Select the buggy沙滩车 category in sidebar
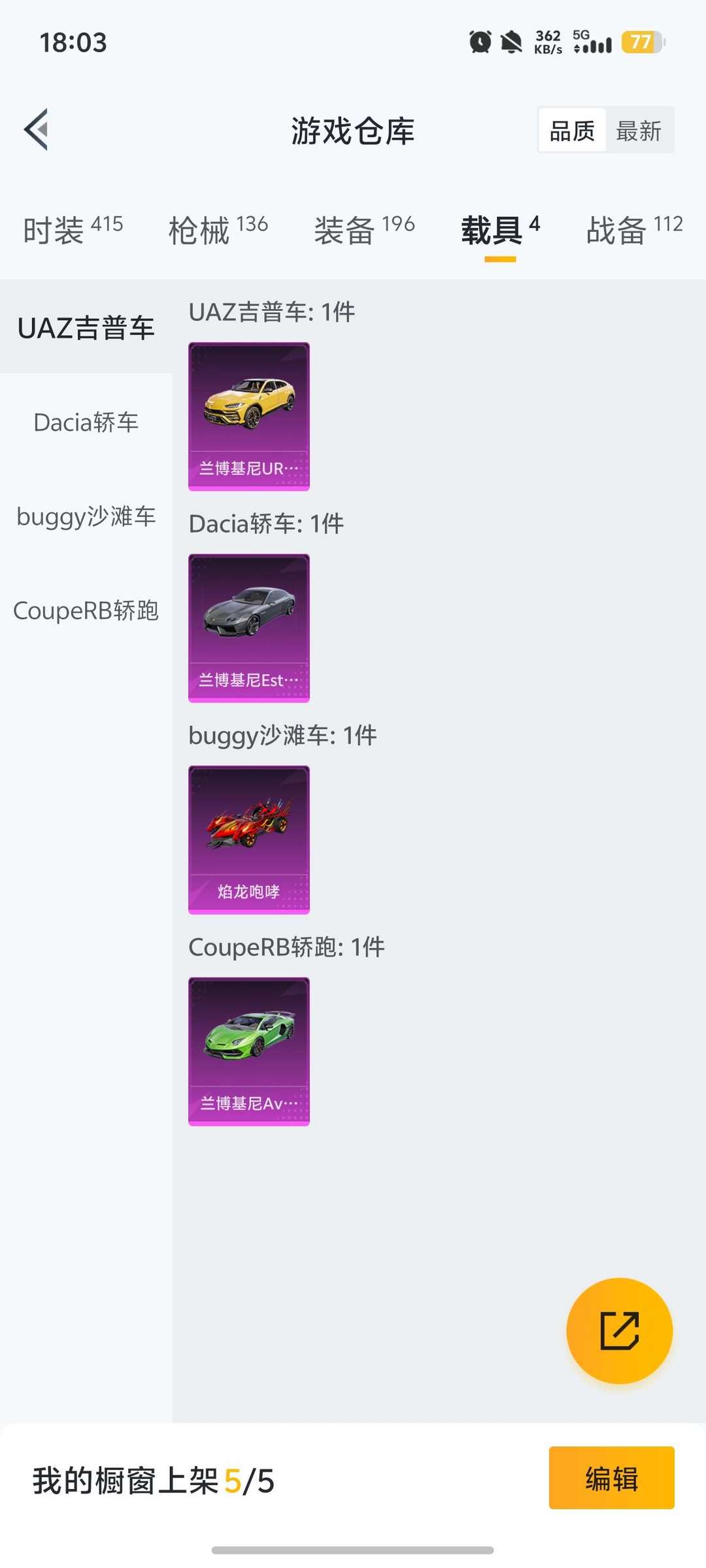The image size is (706, 1568). [85, 517]
